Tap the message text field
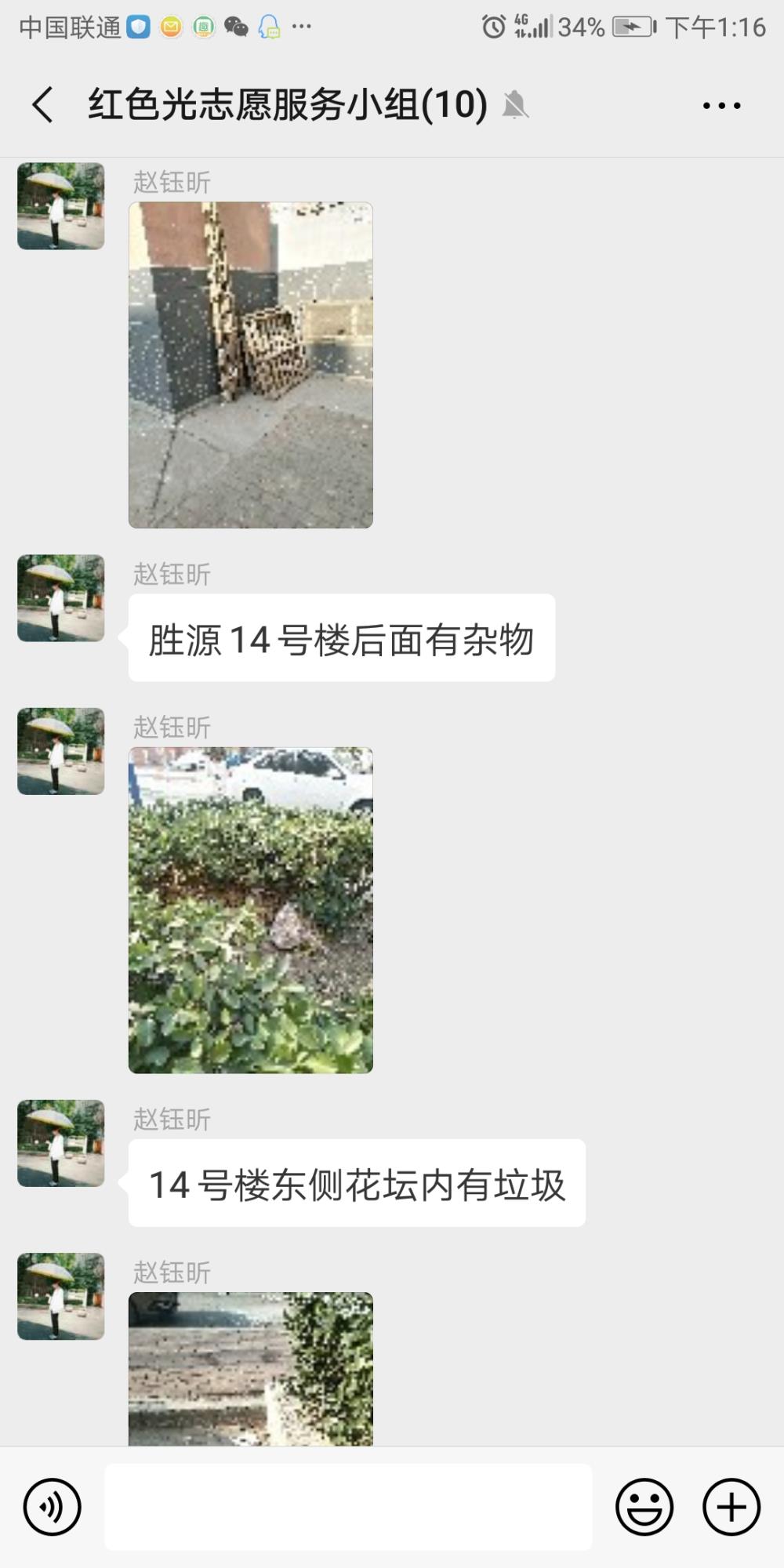784x1568 pixels. pyautogui.click(x=348, y=1507)
